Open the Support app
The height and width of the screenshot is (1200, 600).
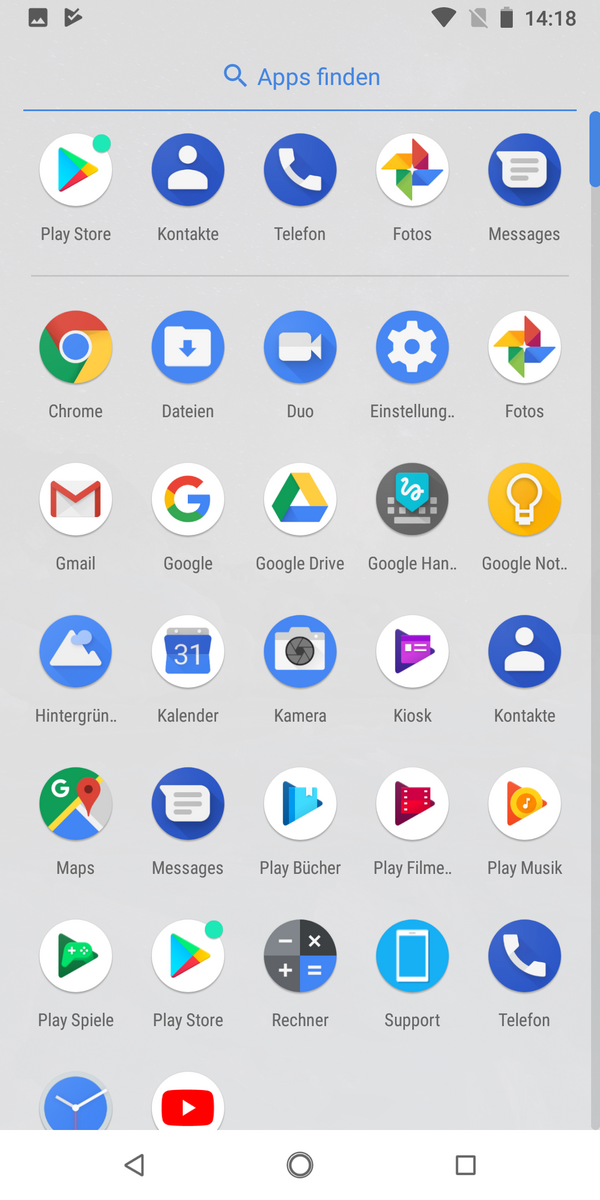tap(412, 956)
